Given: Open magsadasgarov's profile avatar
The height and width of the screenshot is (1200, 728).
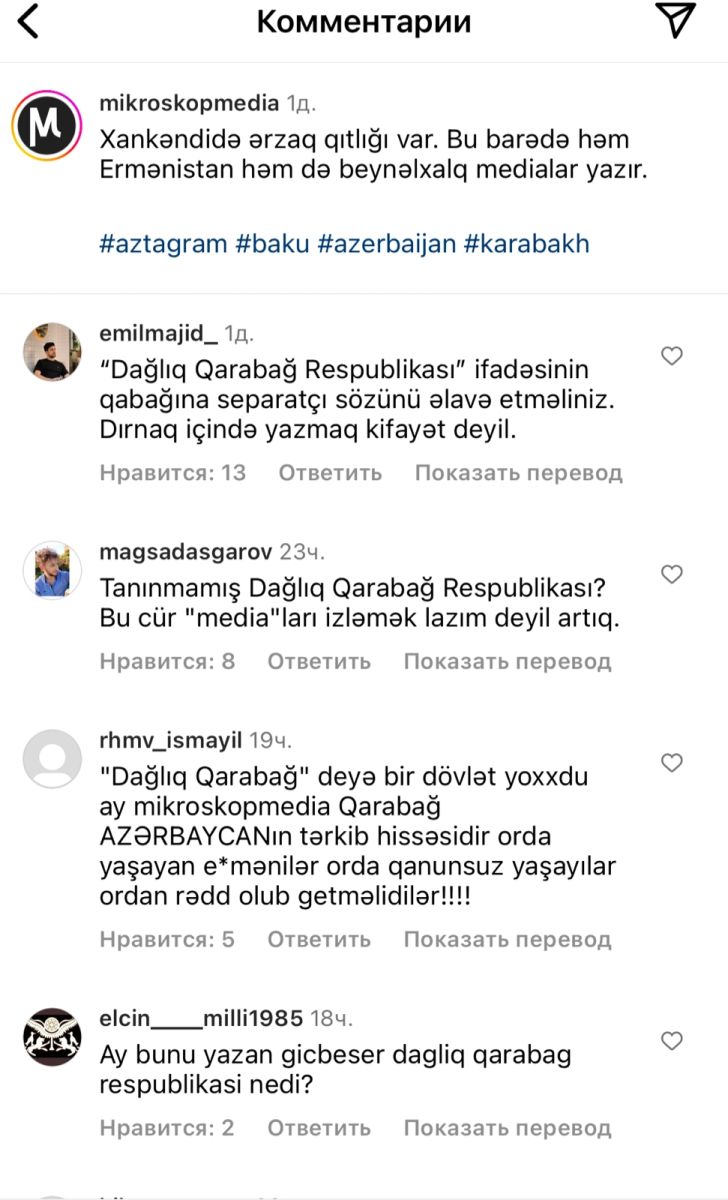Looking at the screenshot, I should pos(51,570).
